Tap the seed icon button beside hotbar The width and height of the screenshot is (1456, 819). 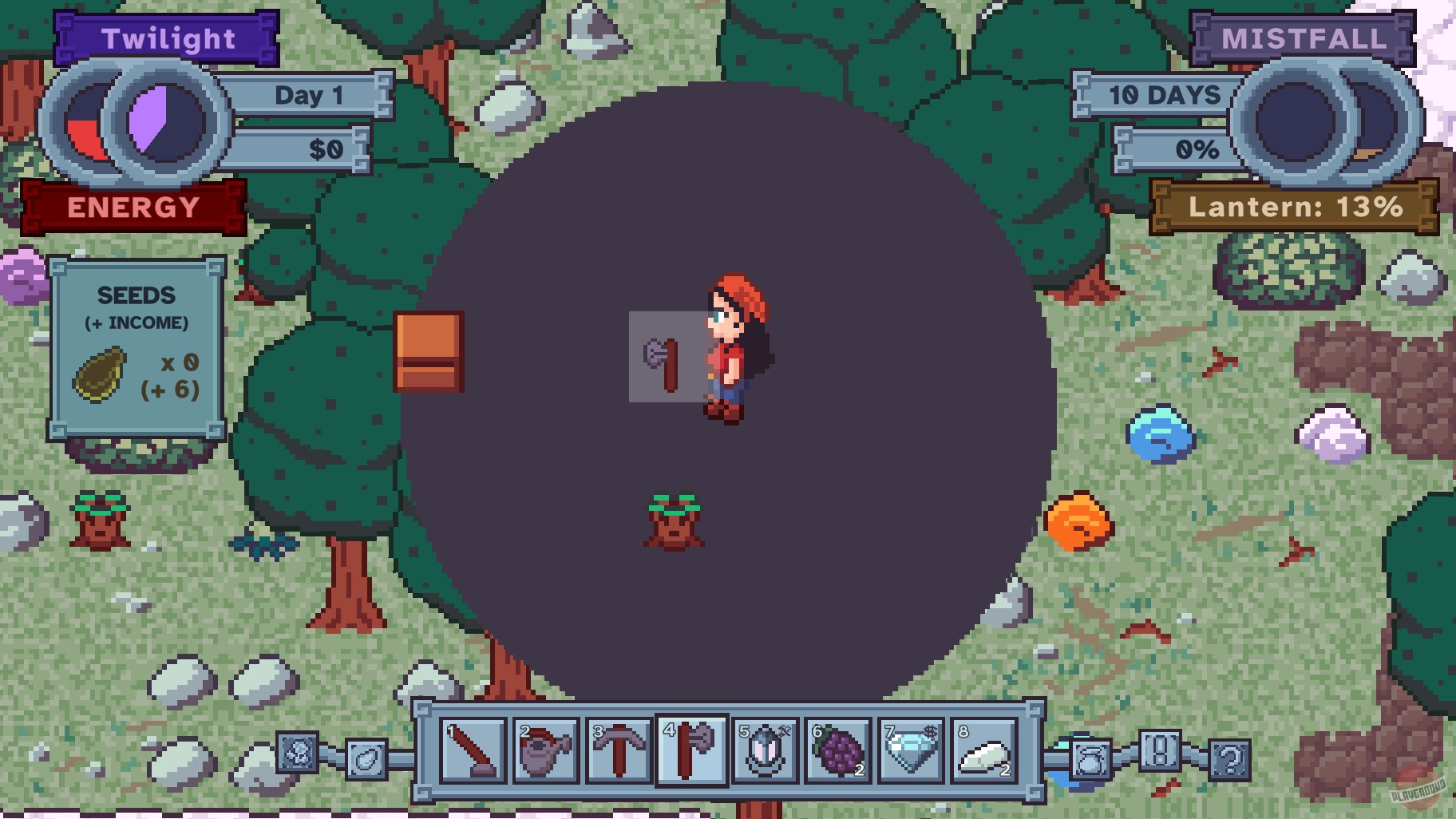tap(366, 758)
